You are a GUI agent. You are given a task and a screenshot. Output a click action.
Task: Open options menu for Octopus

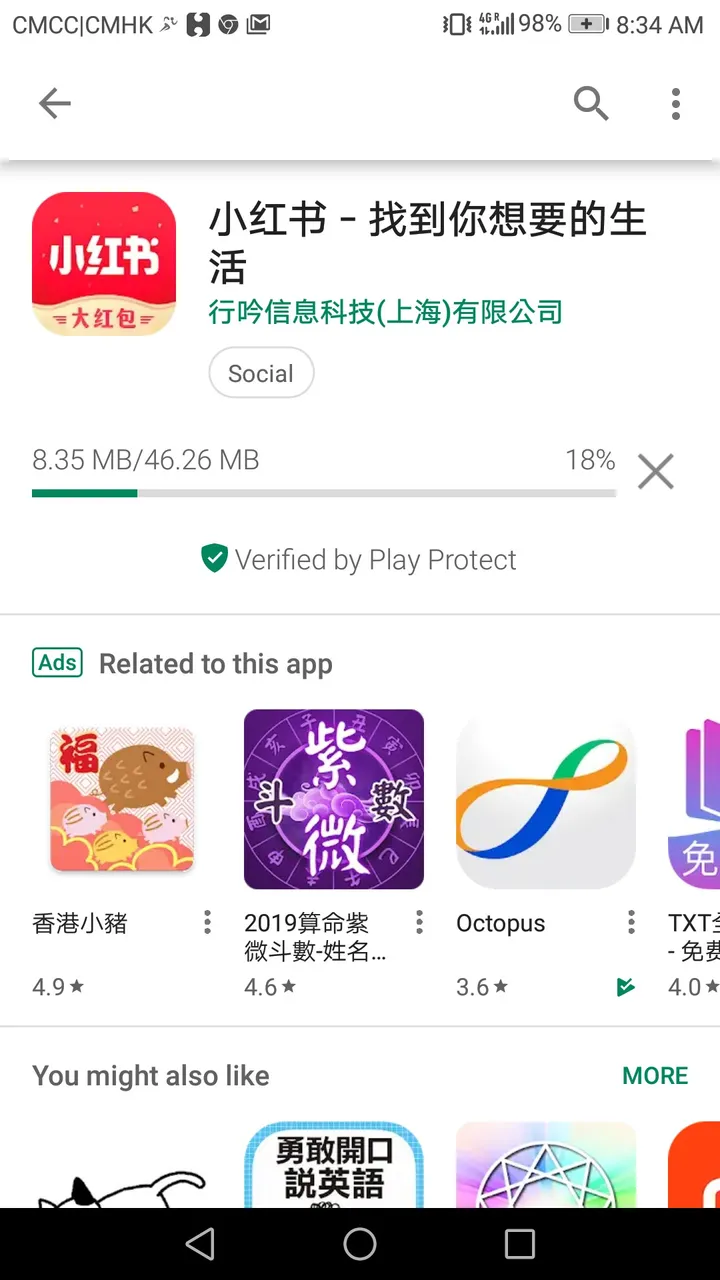tap(631, 922)
